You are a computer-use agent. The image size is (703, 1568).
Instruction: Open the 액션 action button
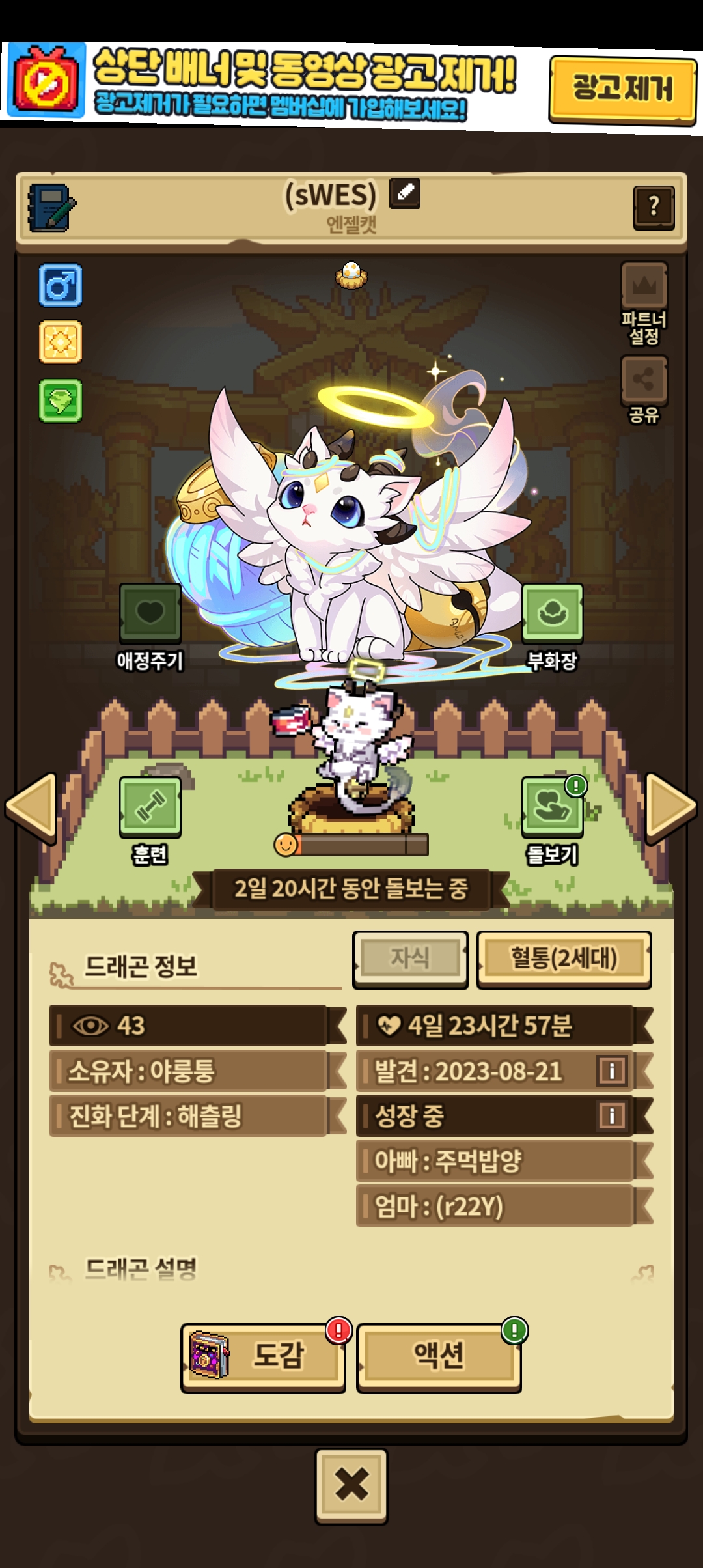[x=439, y=1357]
